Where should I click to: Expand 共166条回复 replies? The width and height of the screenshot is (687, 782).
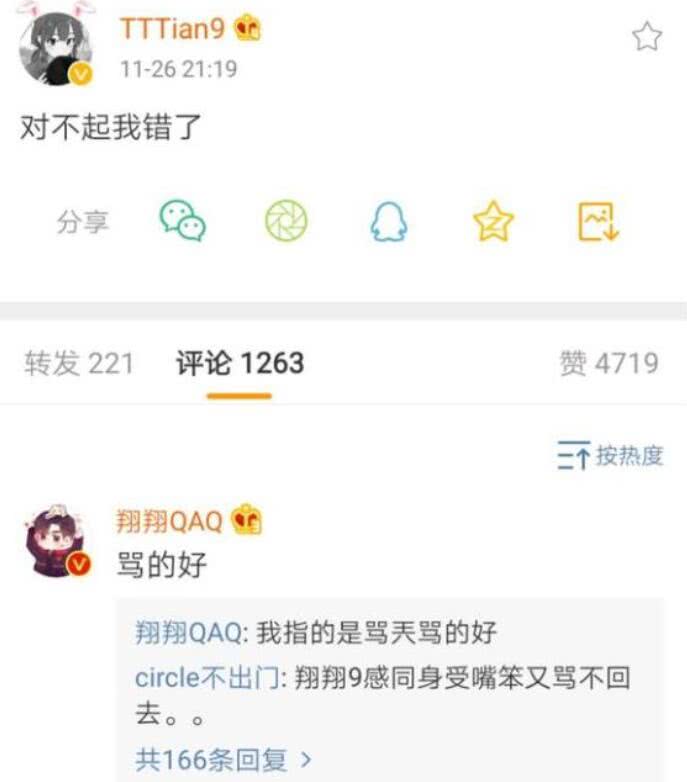pyautogui.click(x=223, y=760)
